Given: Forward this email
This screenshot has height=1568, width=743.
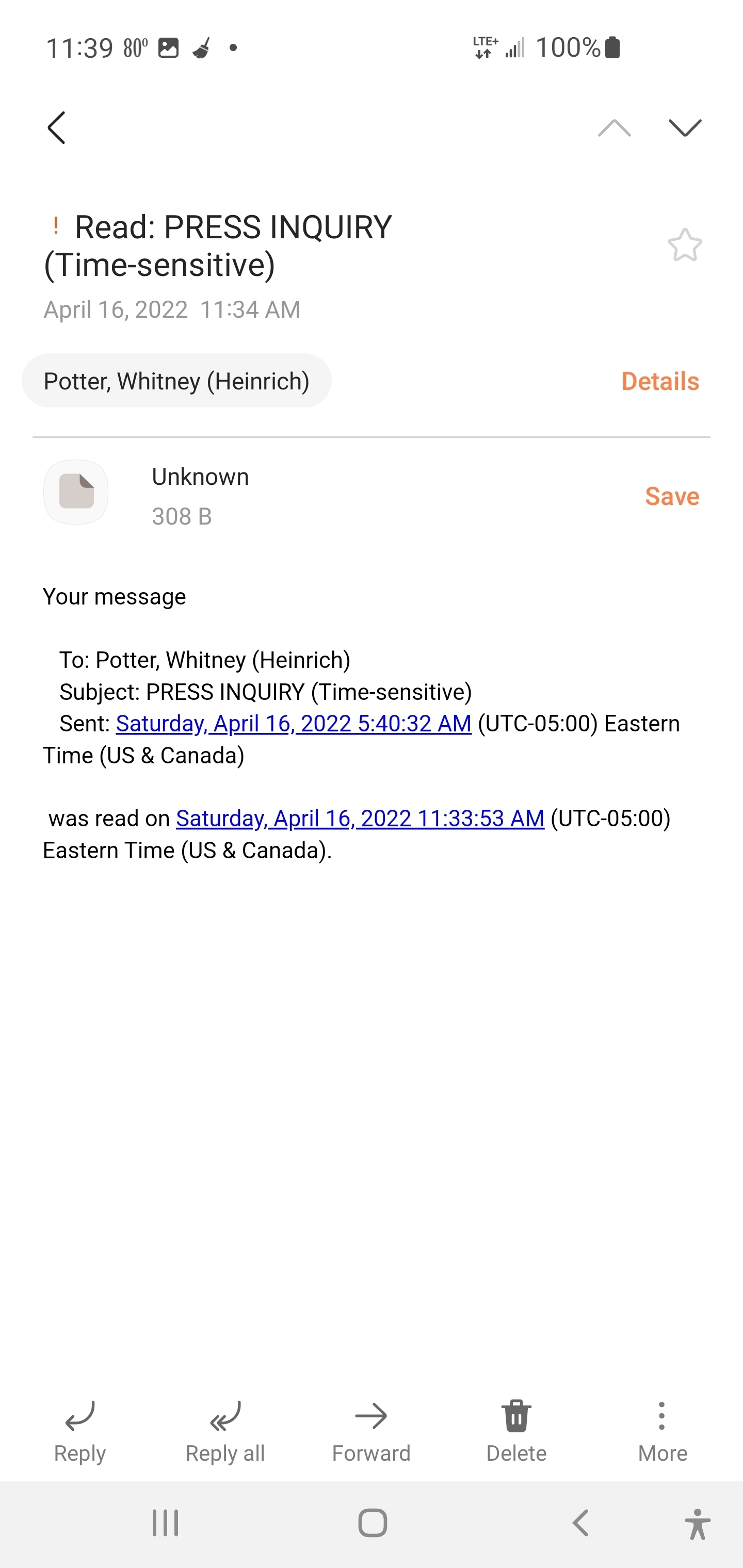Looking at the screenshot, I should [x=371, y=1430].
